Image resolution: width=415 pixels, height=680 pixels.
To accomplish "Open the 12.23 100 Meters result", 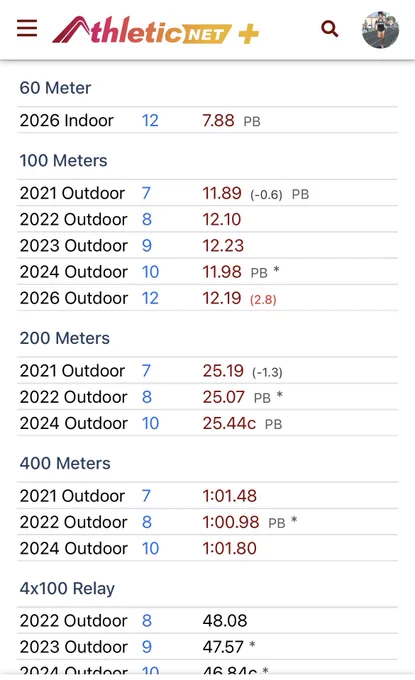I will pos(223,246).
